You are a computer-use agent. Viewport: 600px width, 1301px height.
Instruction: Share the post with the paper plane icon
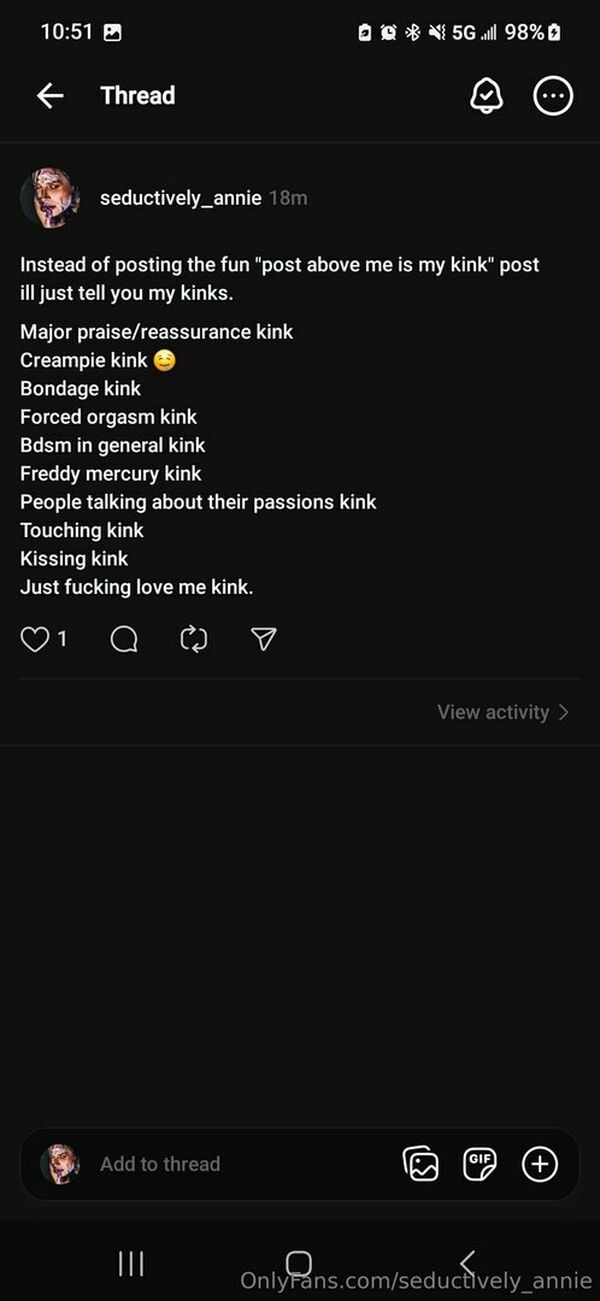[263, 639]
